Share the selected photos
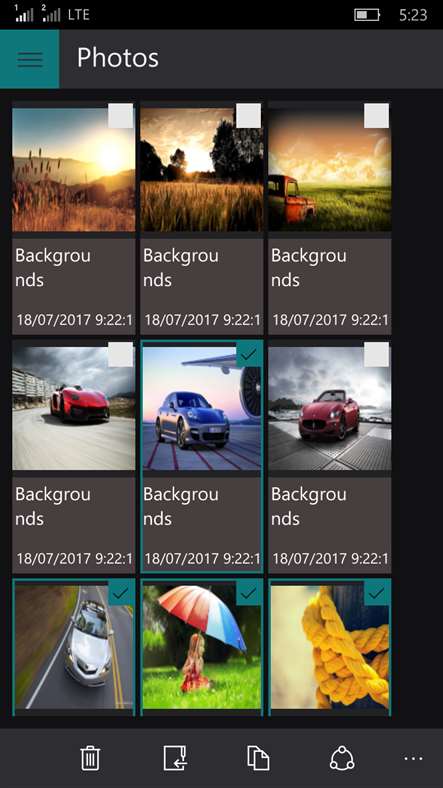 [342, 758]
